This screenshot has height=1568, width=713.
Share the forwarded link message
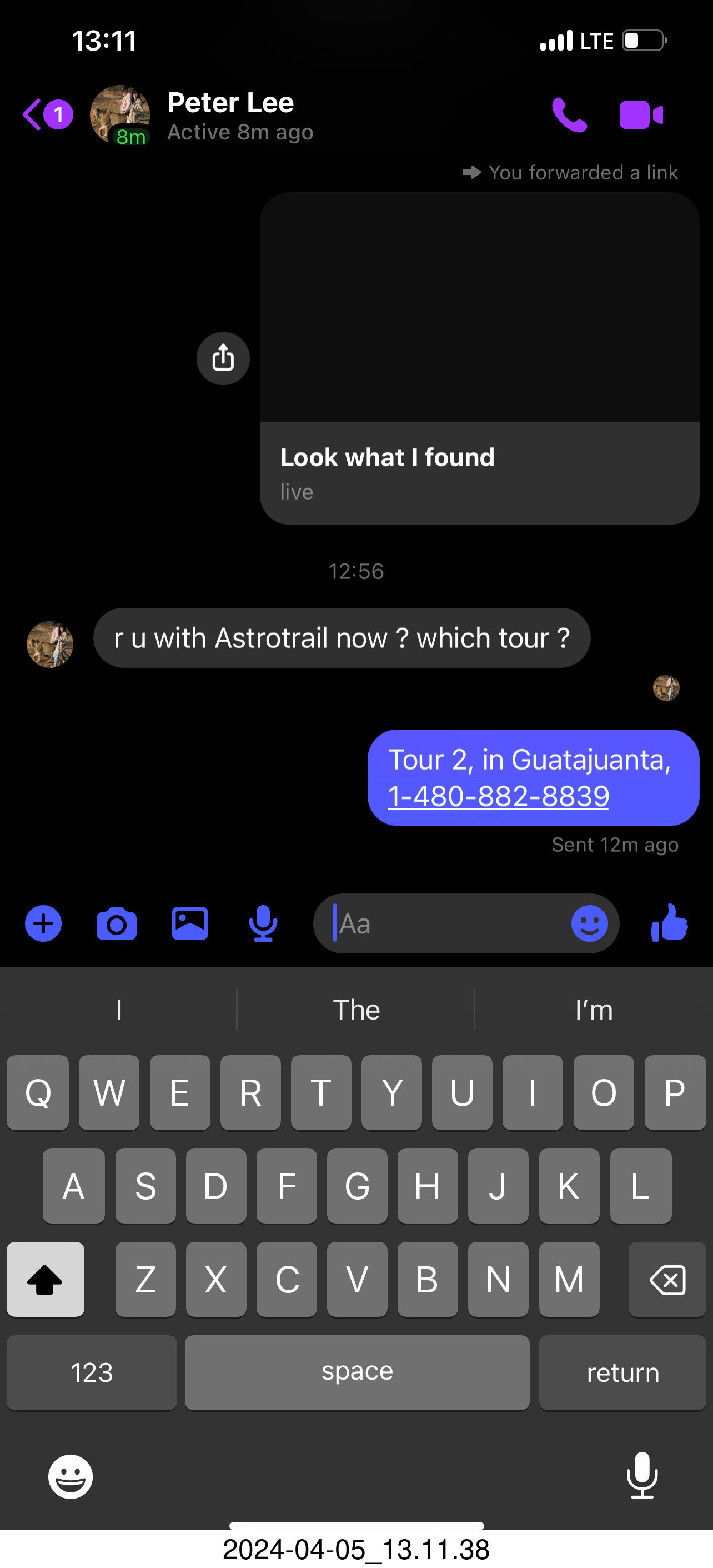coord(223,358)
